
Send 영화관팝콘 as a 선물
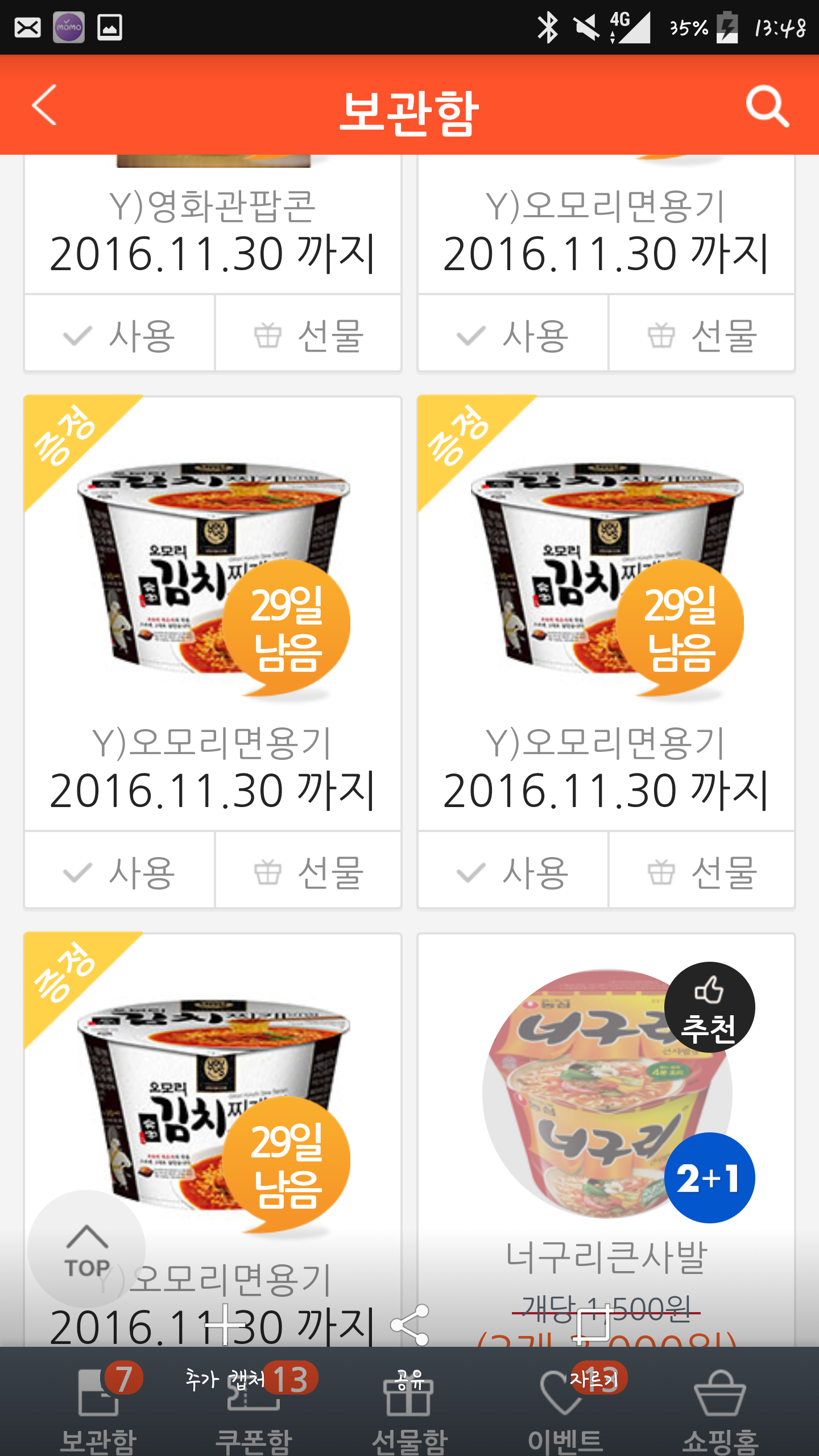(308, 334)
